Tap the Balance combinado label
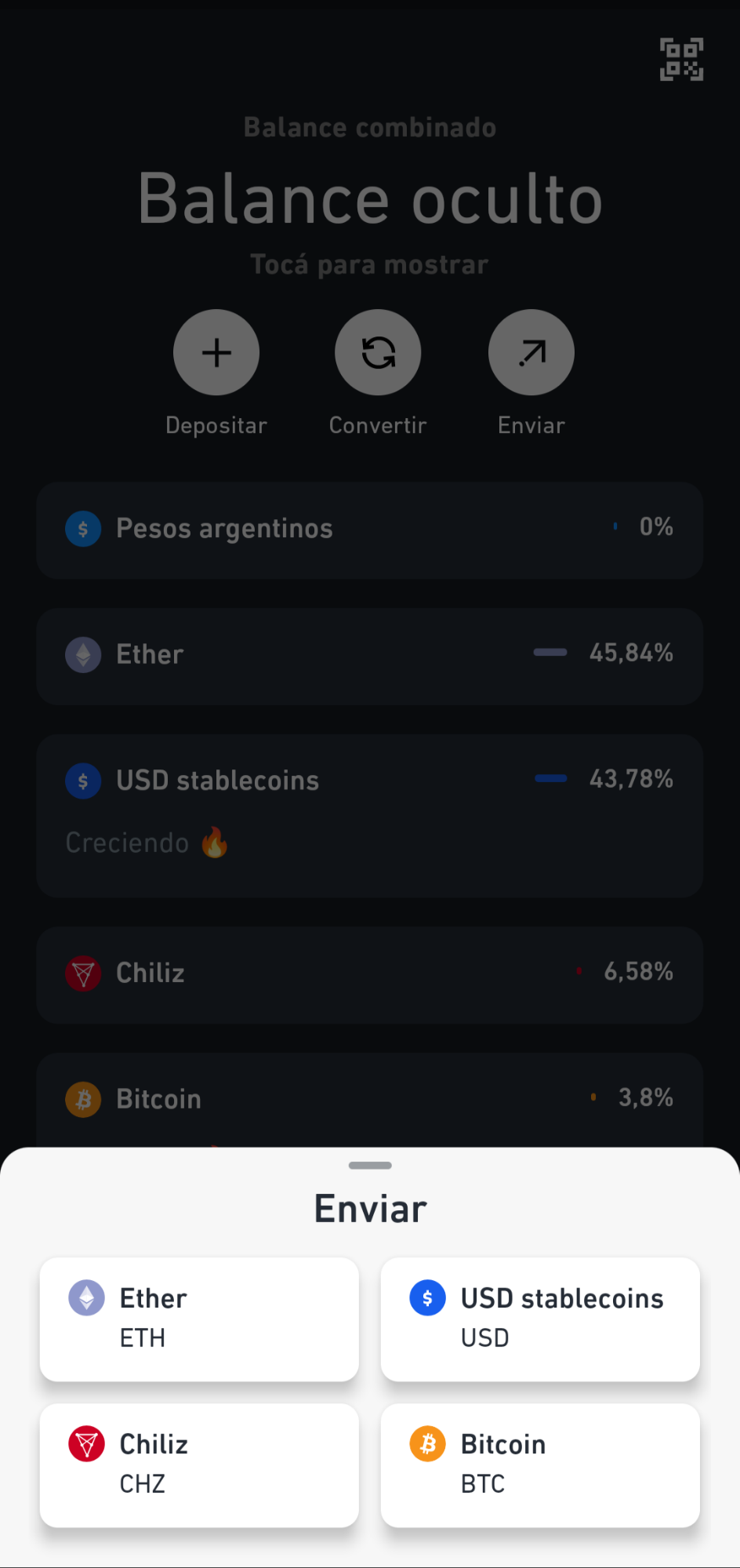The height and width of the screenshot is (1568, 740). (x=369, y=126)
